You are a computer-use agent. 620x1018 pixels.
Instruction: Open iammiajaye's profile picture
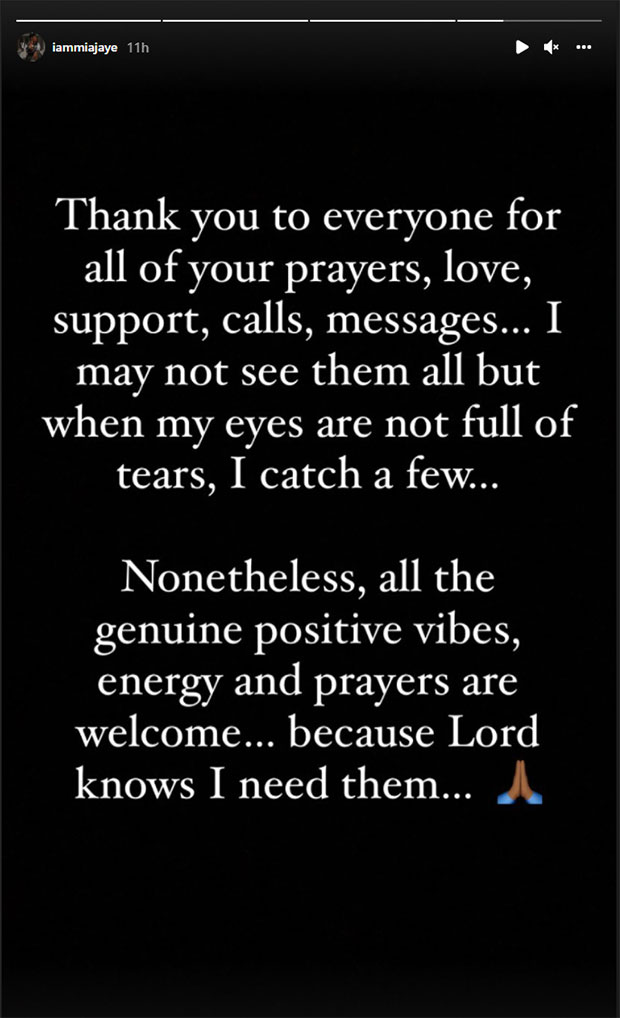pyautogui.click(x=31, y=47)
